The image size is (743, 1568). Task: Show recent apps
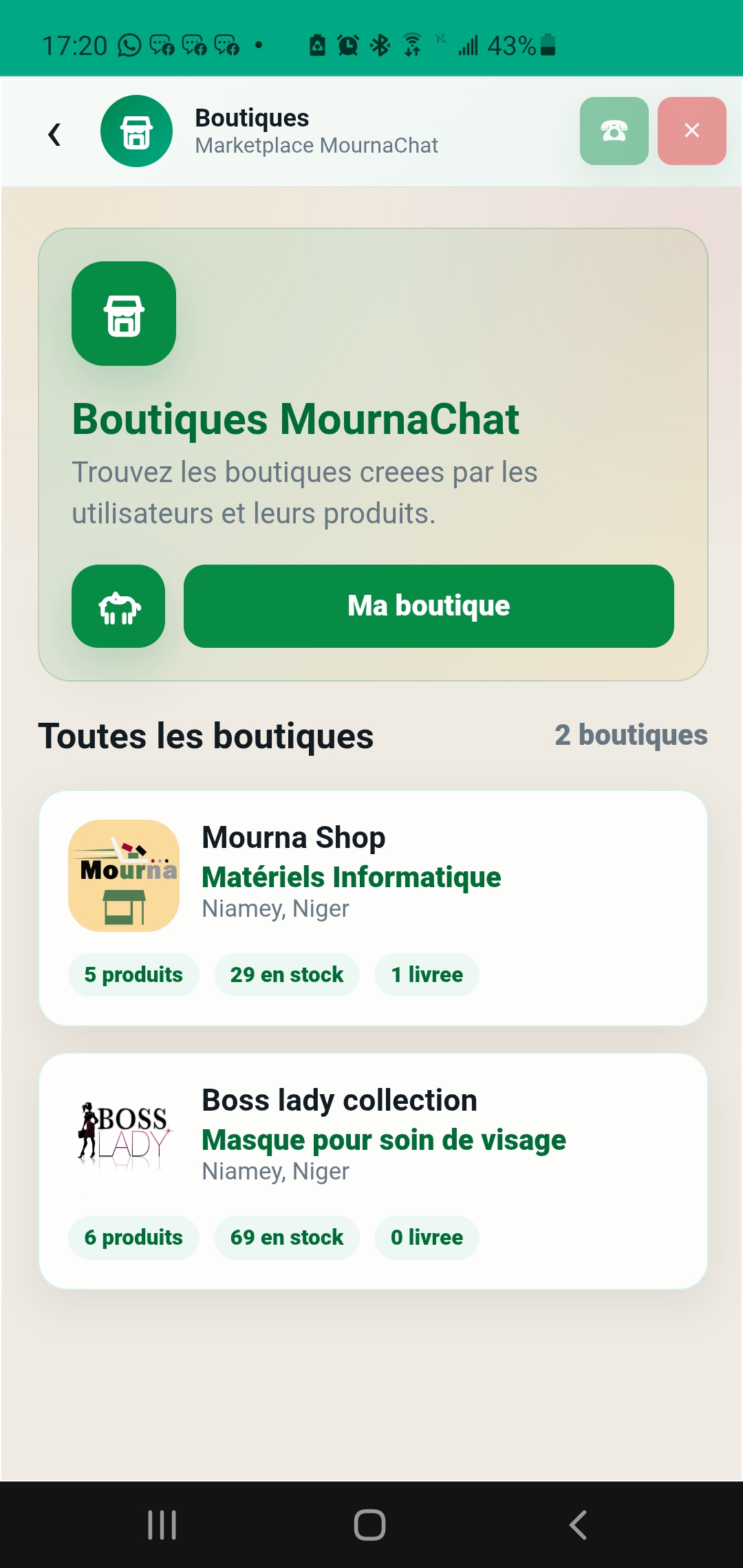[x=162, y=1525]
